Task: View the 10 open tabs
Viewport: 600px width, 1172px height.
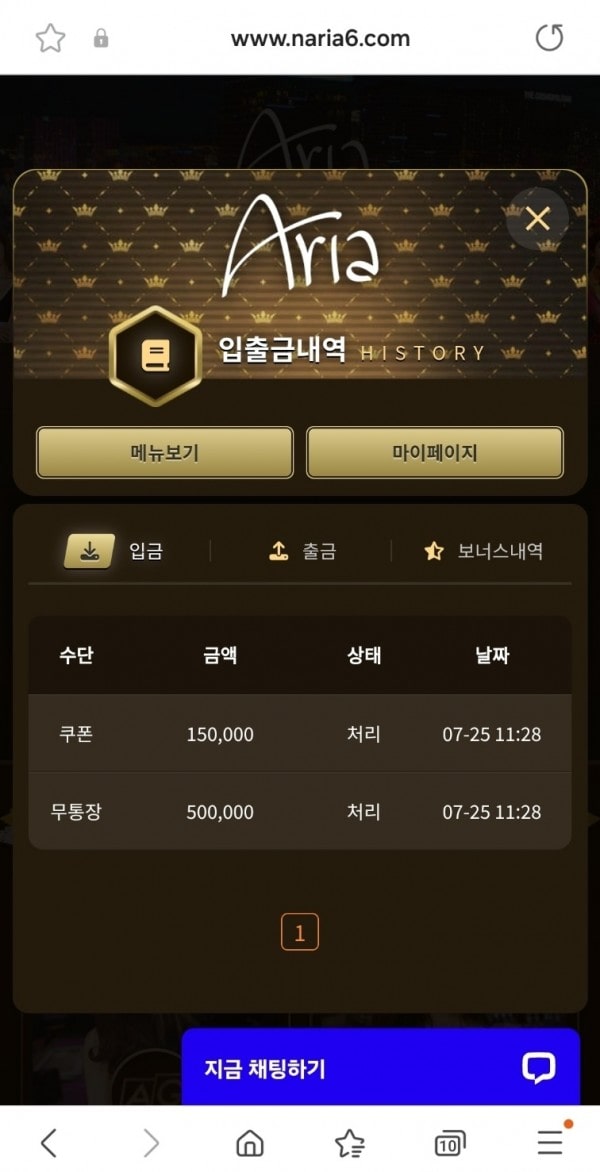Action: coord(450,1143)
